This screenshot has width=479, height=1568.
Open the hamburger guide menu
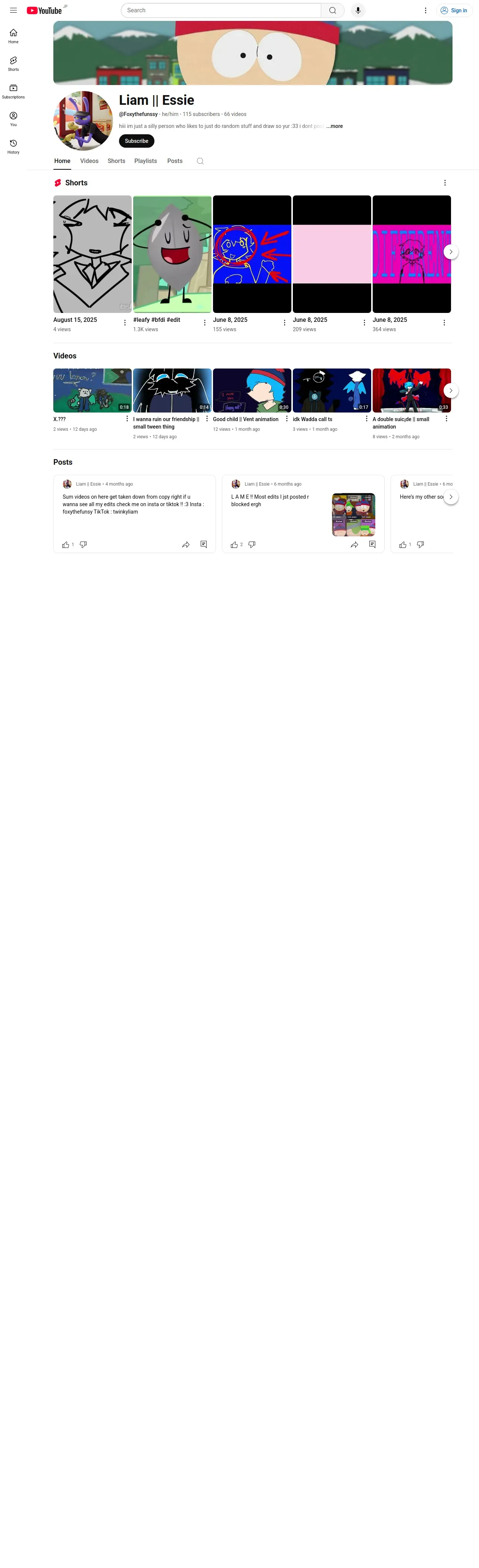pos(13,10)
